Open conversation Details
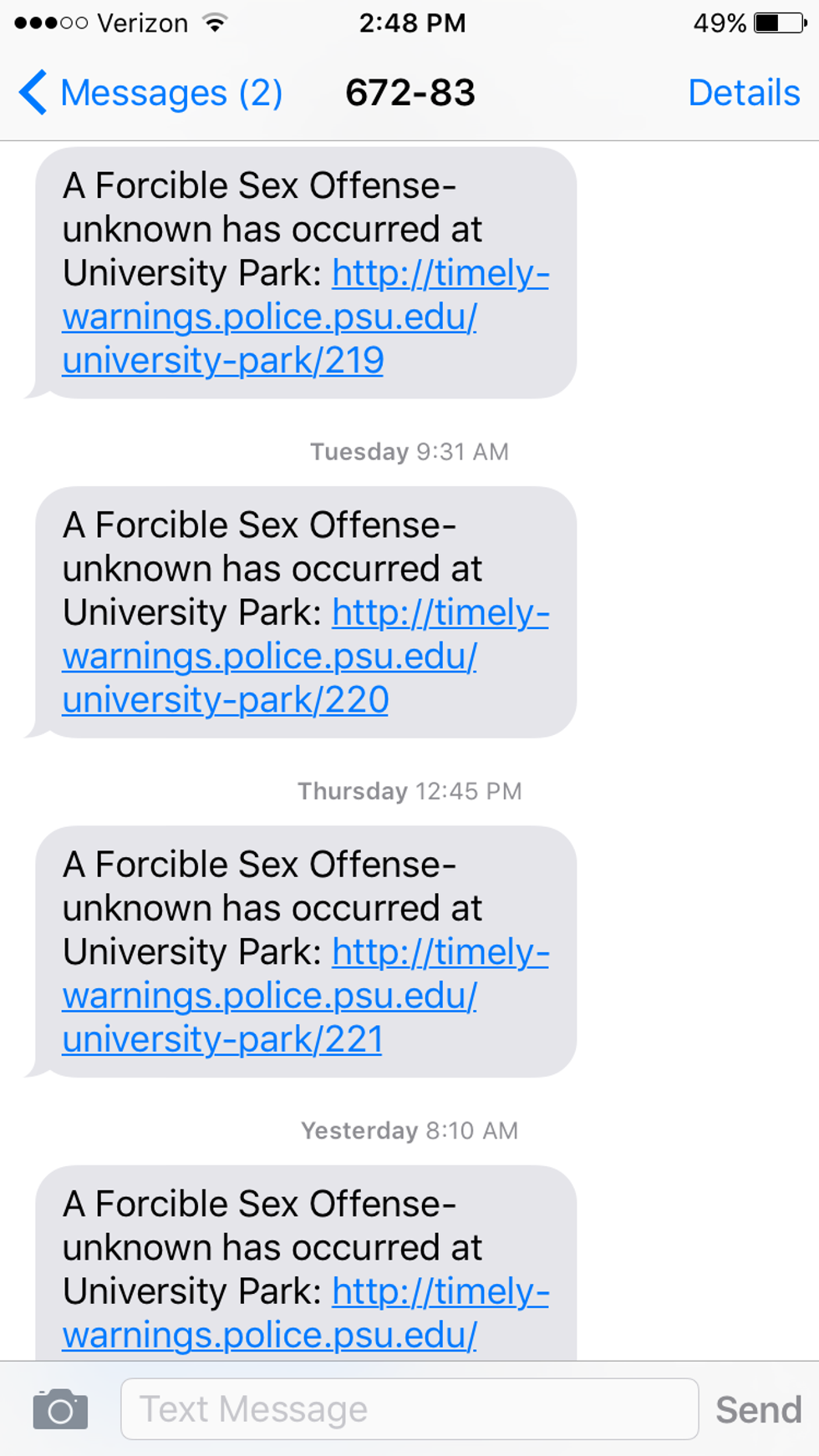Screen dimensions: 819x1456 click(743, 93)
